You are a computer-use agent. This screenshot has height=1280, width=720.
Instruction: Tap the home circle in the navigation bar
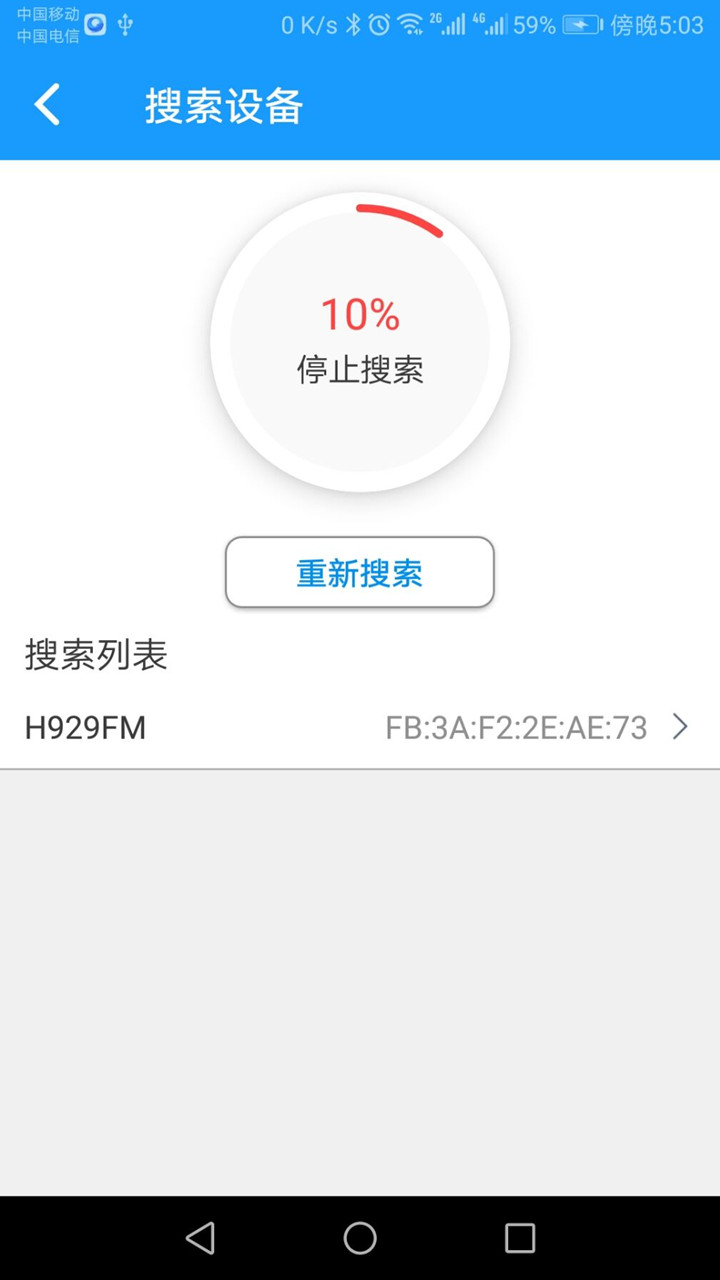(360, 1238)
